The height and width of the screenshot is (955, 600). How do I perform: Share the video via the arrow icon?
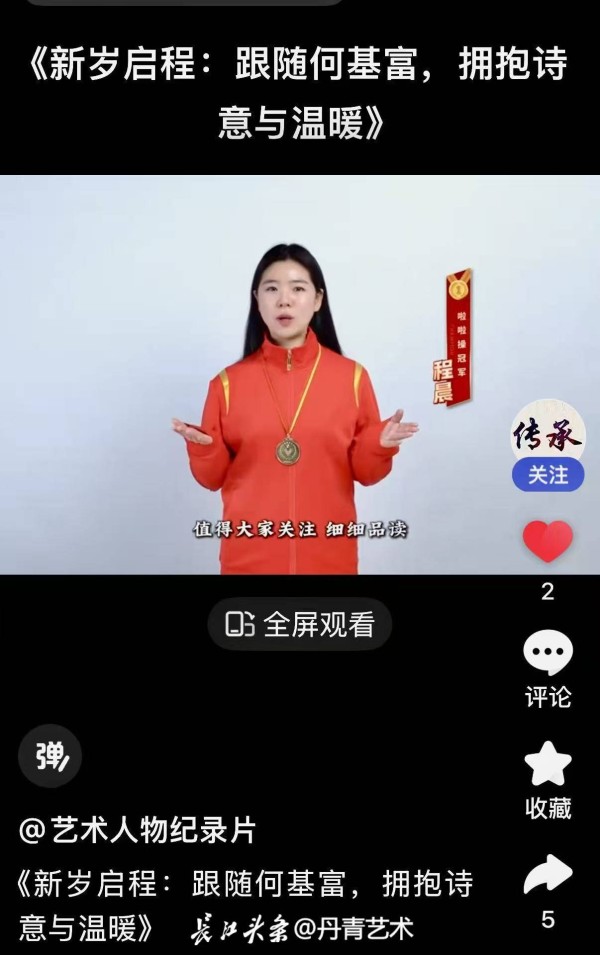(547, 876)
